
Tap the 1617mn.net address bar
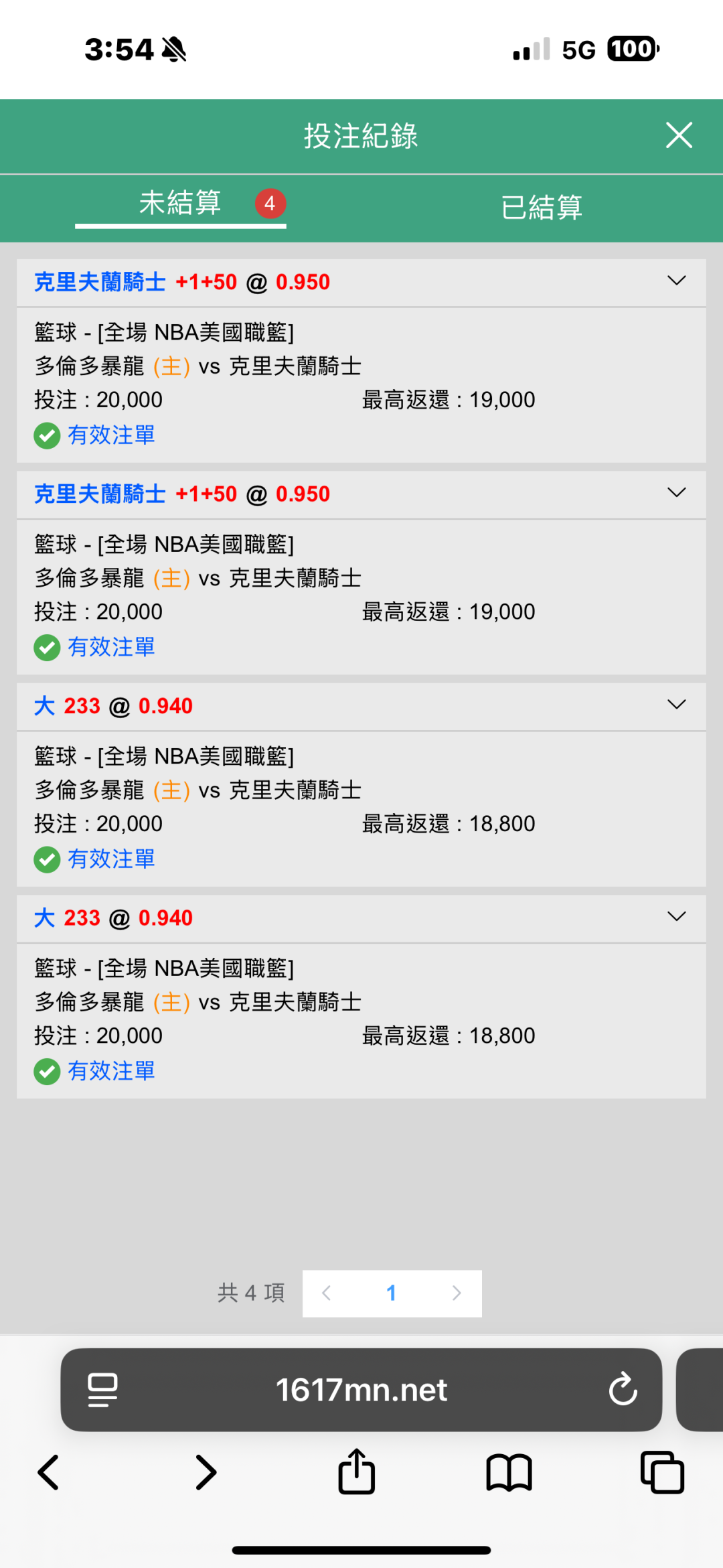(361, 1390)
